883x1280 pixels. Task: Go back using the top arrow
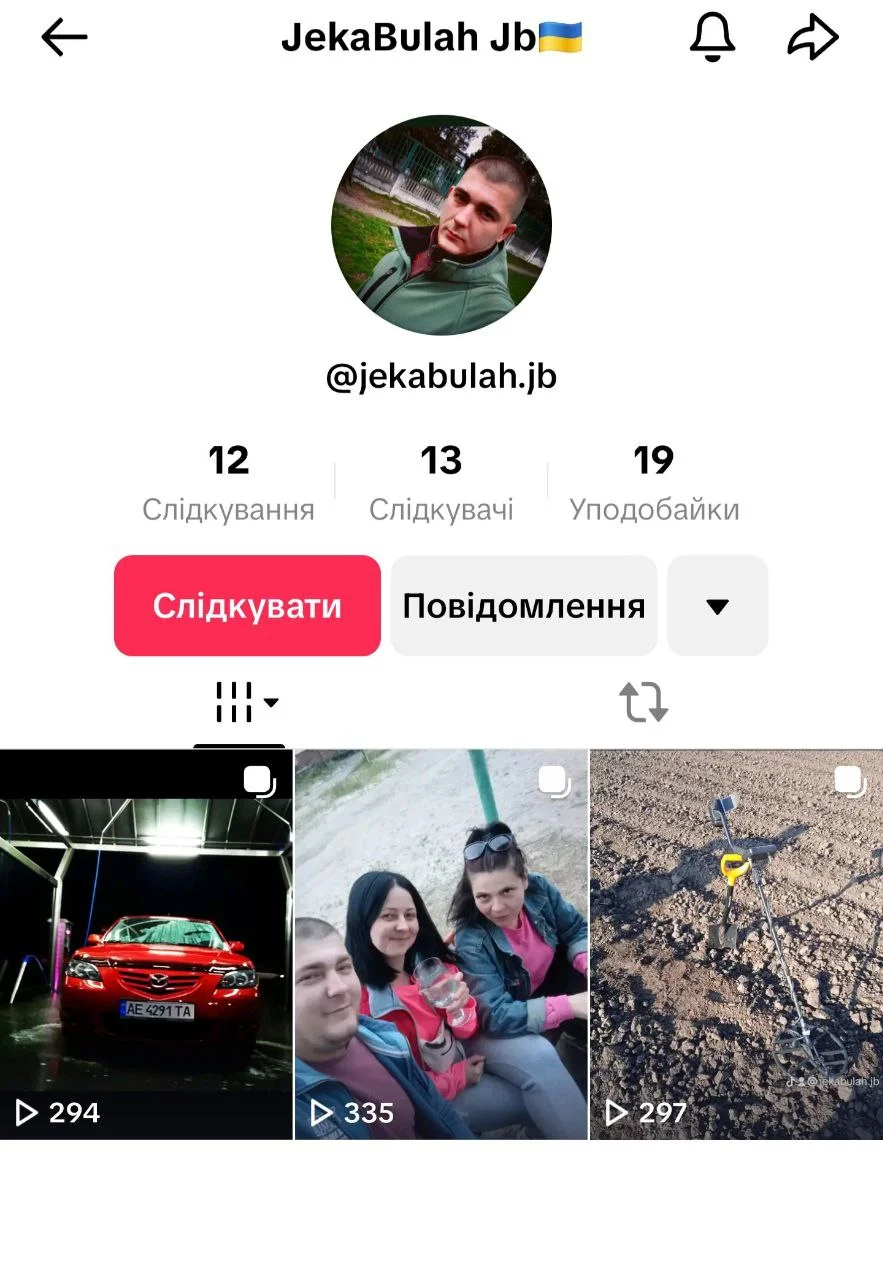click(65, 38)
